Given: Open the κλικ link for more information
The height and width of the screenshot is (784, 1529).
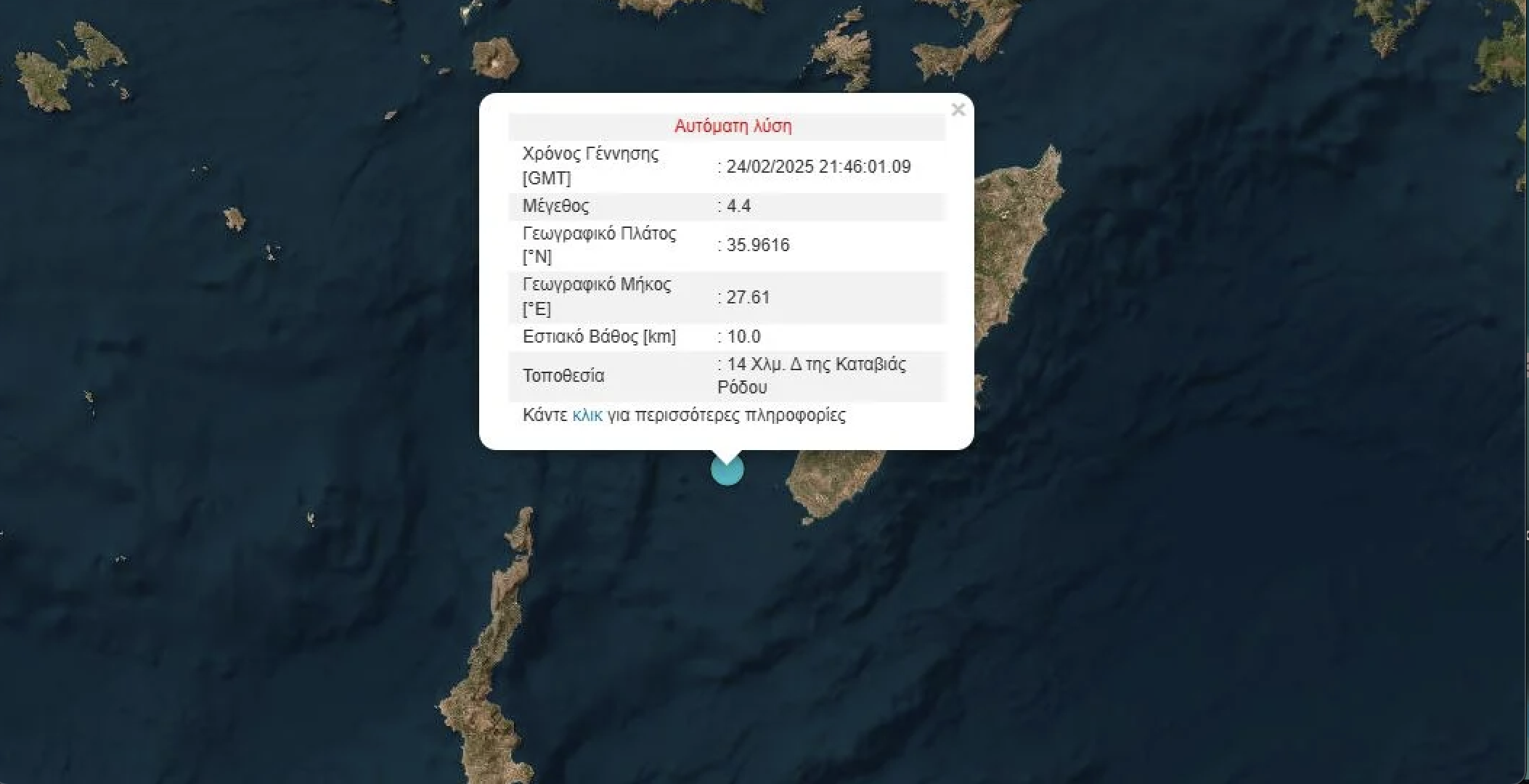Looking at the screenshot, I should (587, 415).
